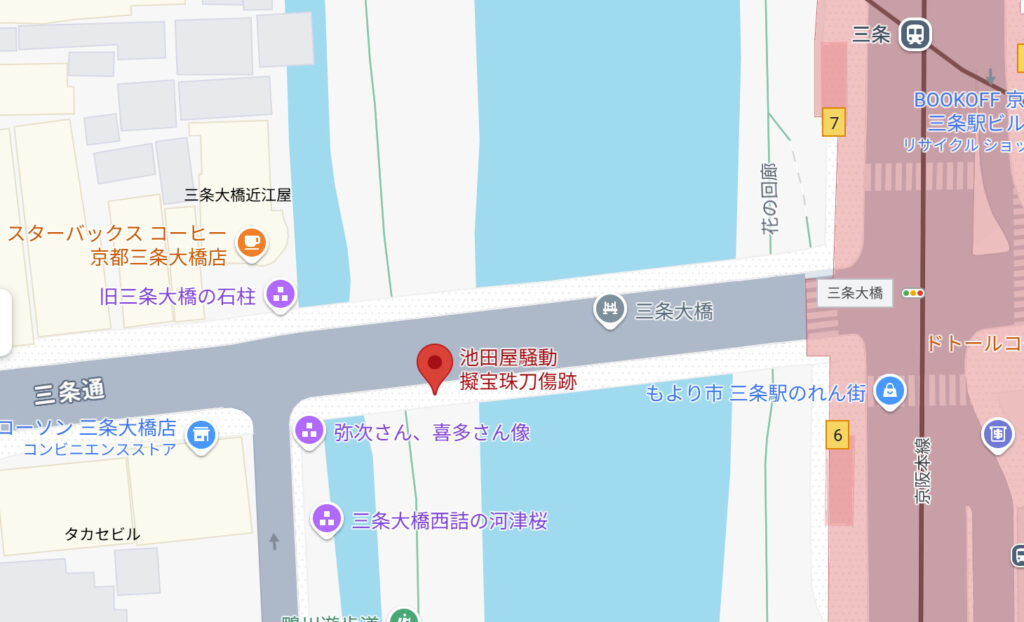Screen dimensions: 1024x622
Task: Open the ローソン 三条大橋店 convenience store marker
Action: 203,433
